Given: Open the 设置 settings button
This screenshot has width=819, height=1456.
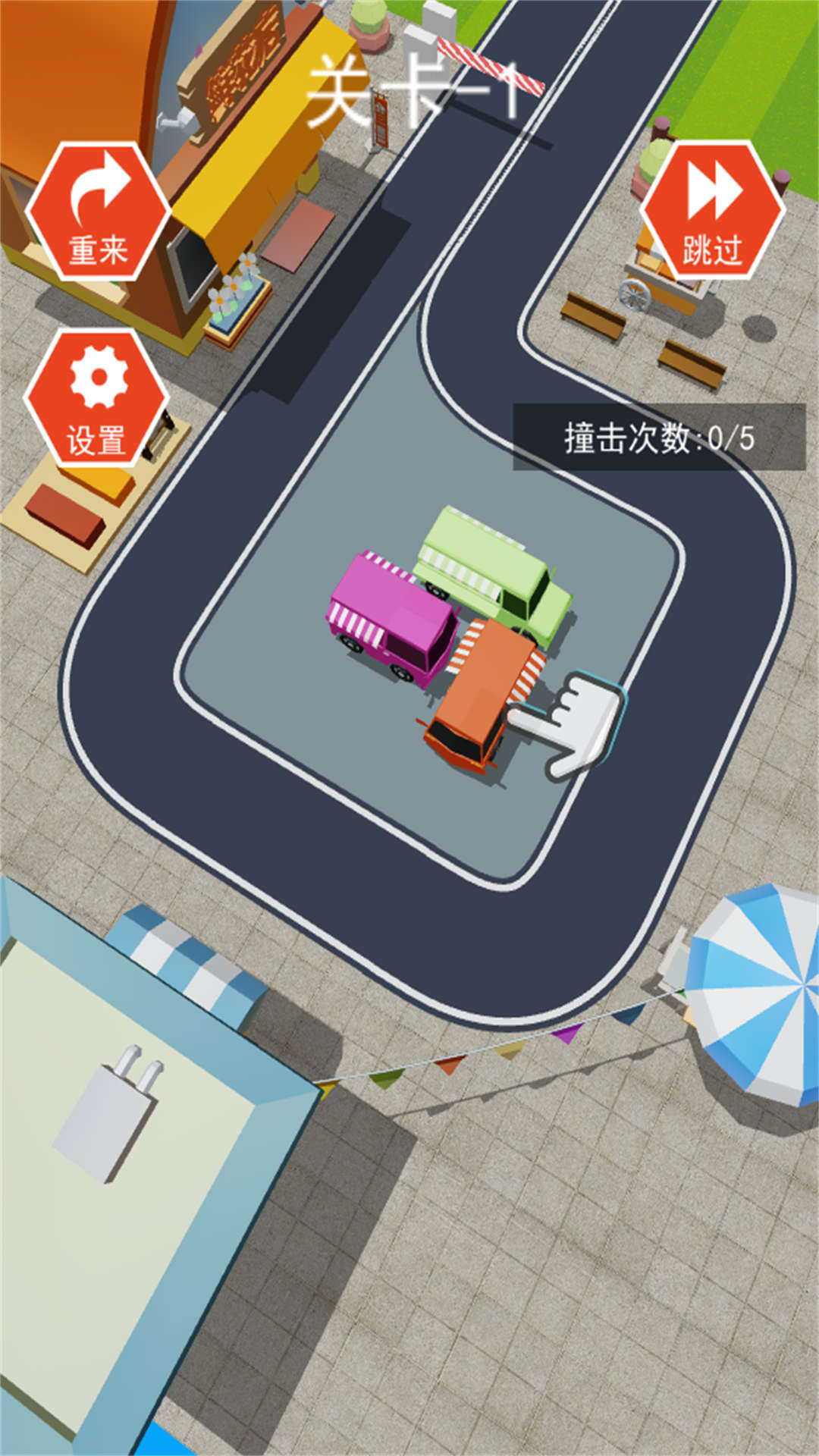Looking at the screenshot, I should click(97, 398).
